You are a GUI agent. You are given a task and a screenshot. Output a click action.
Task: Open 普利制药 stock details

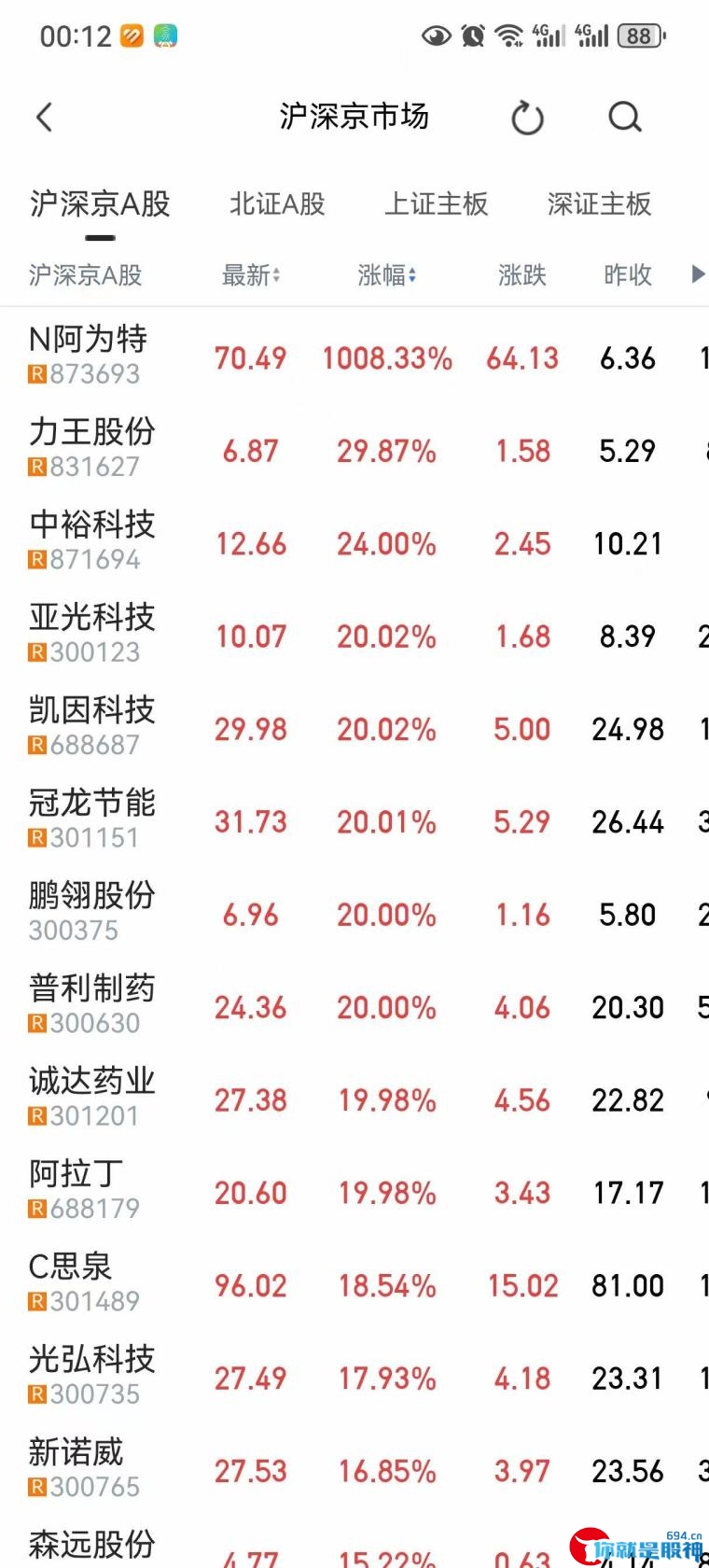354,1005
